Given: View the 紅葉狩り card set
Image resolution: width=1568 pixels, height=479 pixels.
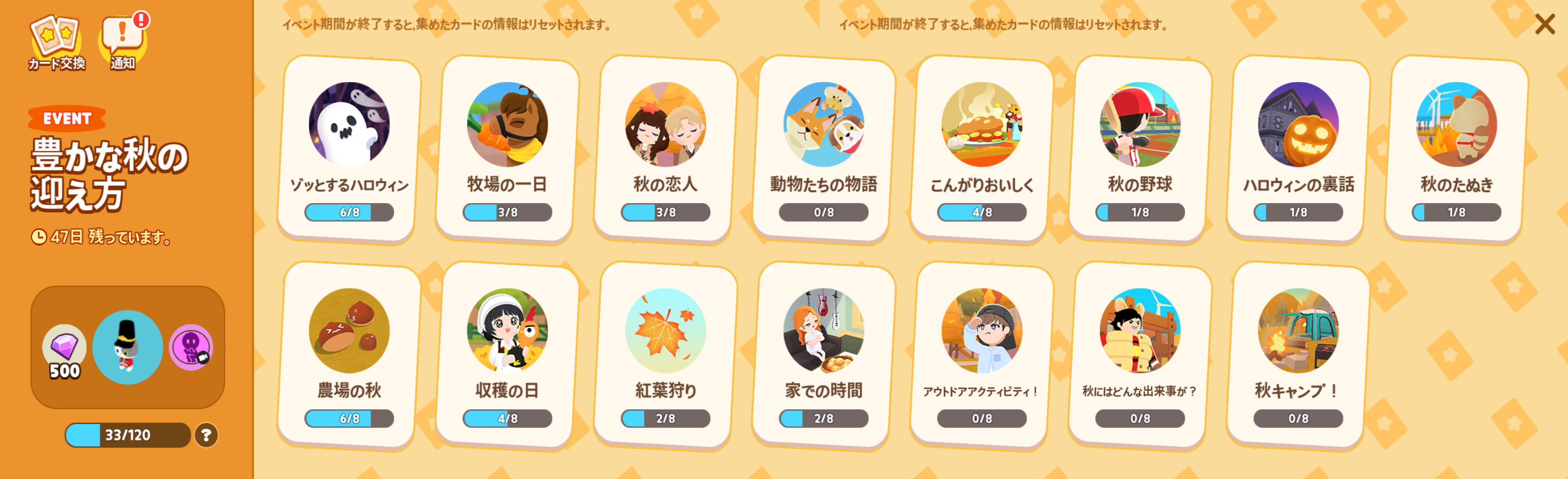Looking at the screenshot, I should click(x=665, y=356).
